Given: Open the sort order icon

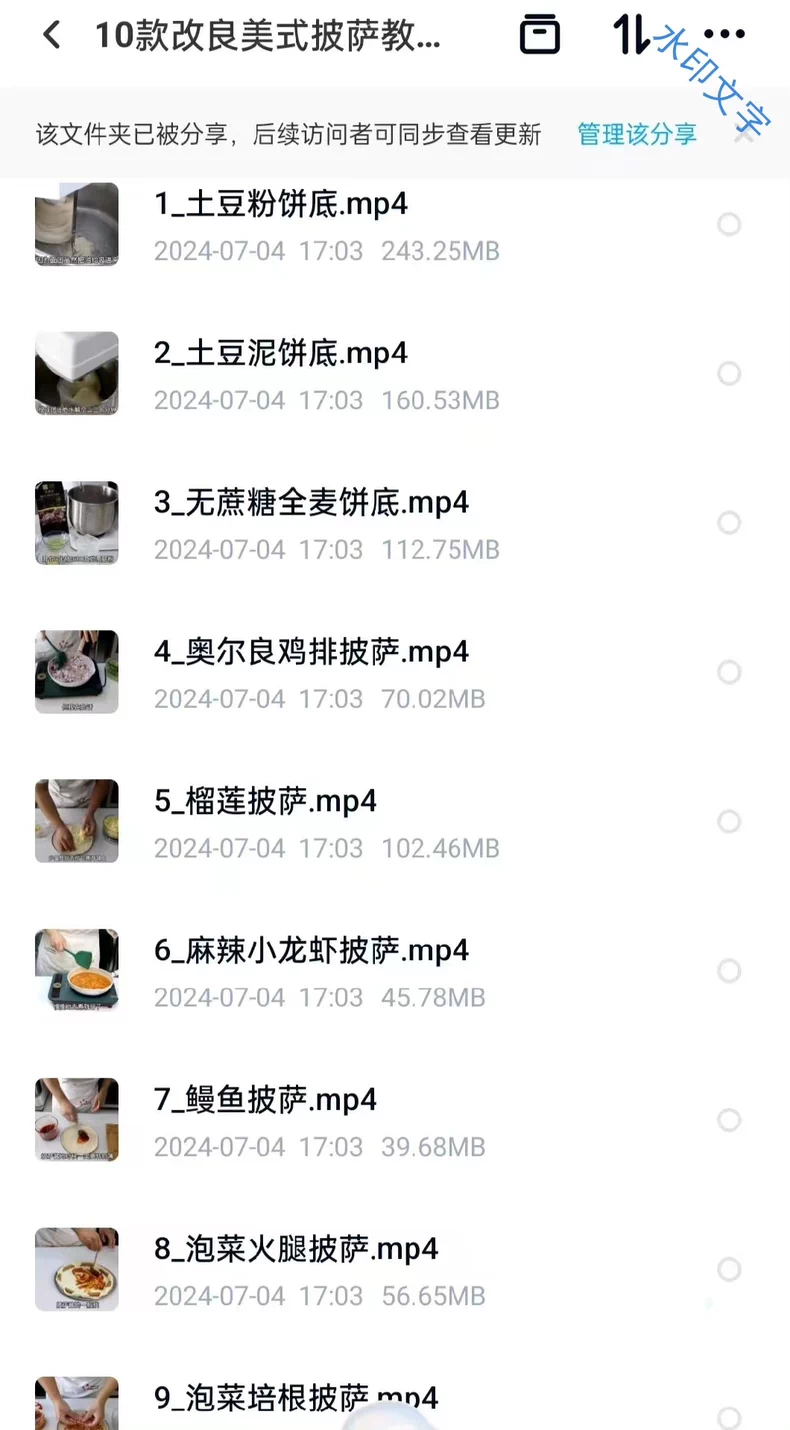Looking at the screenshot, I should [x=633, y=34].
